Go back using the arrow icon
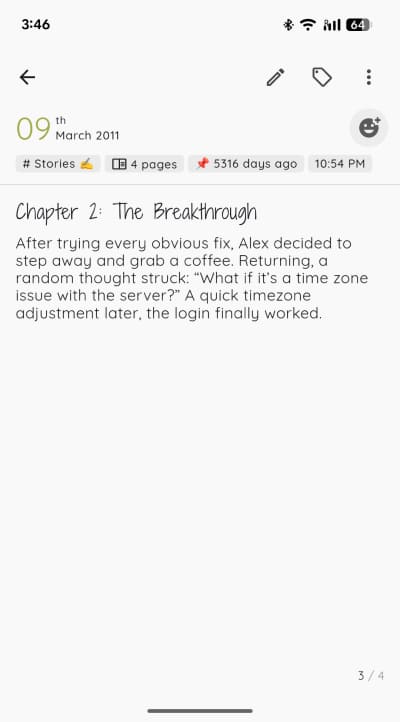The image size is (400, 722). [27, 77]
